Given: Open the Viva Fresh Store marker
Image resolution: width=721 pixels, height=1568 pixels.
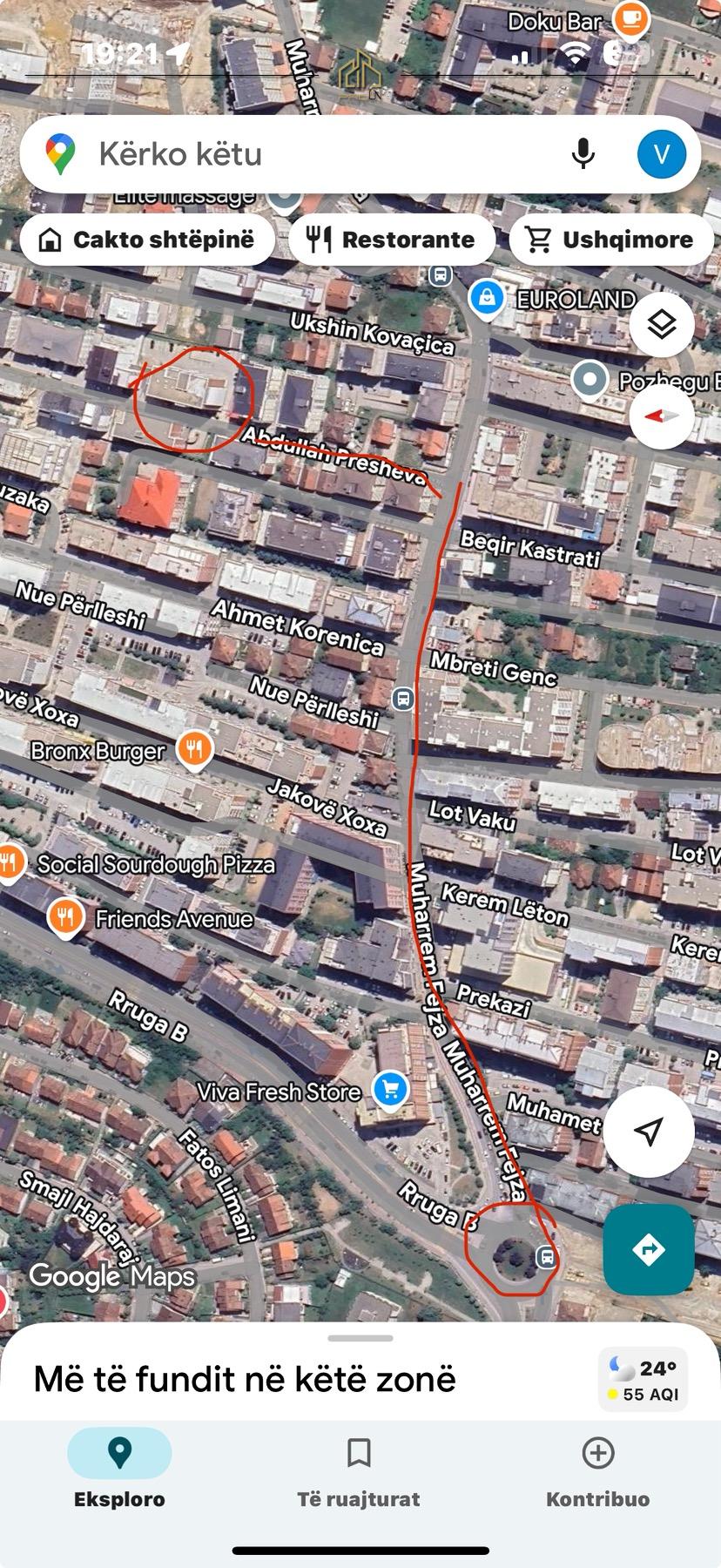Looking at the screenshot, I should coord(390,1089).
